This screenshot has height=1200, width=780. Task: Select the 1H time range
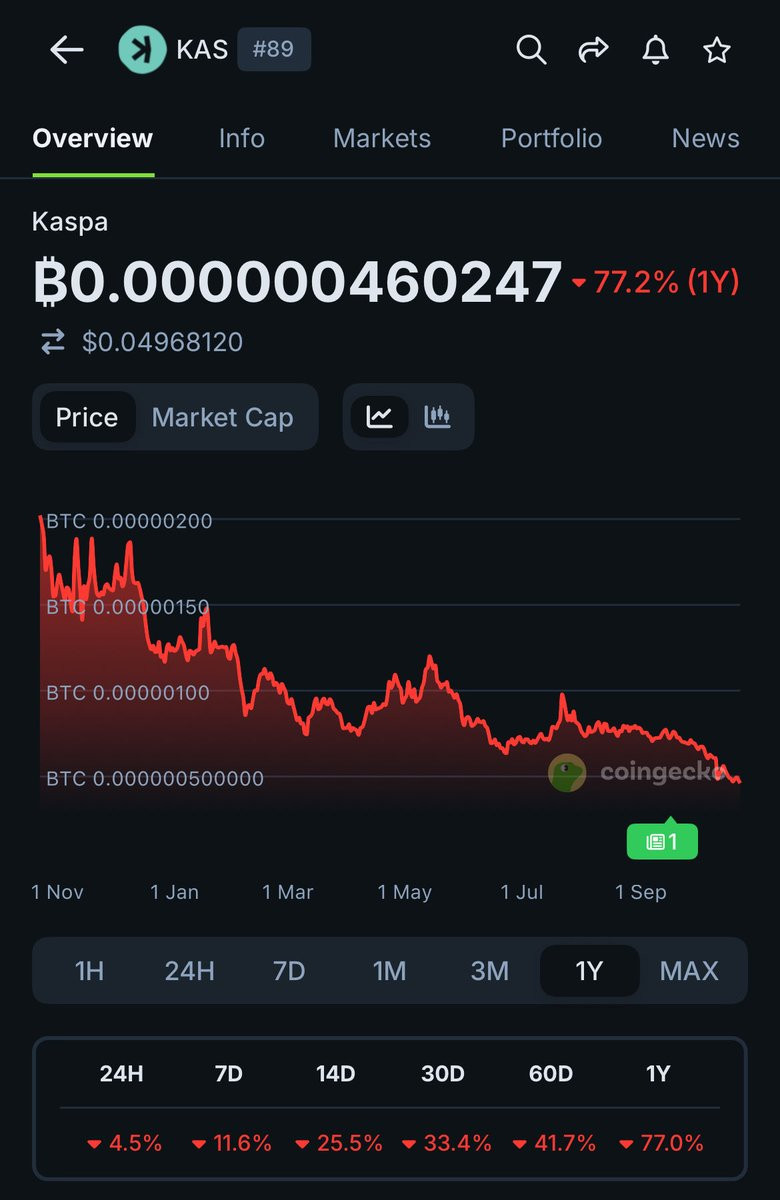[89, 970]
